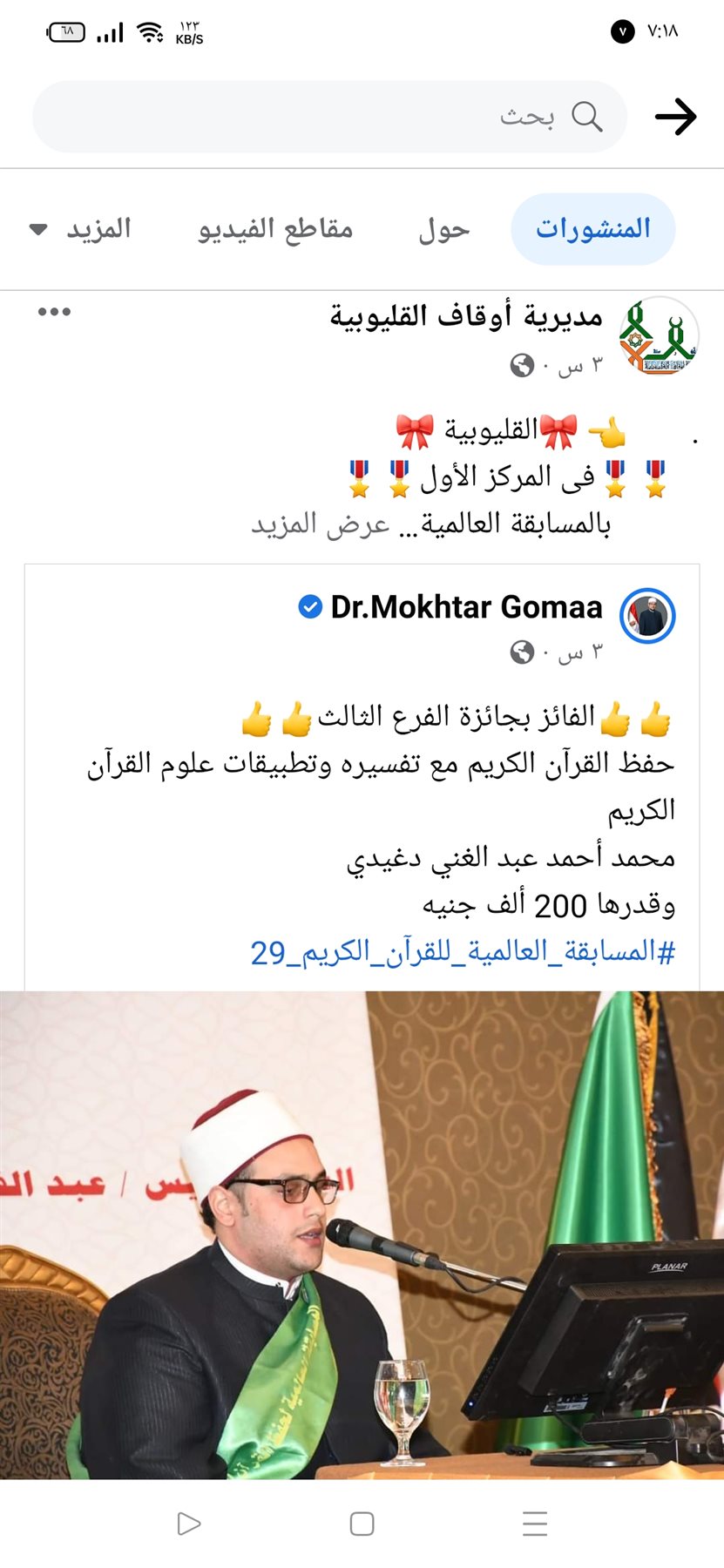Go to the system home screen
724x1568 pixels.
click(x=362, y=1524)
